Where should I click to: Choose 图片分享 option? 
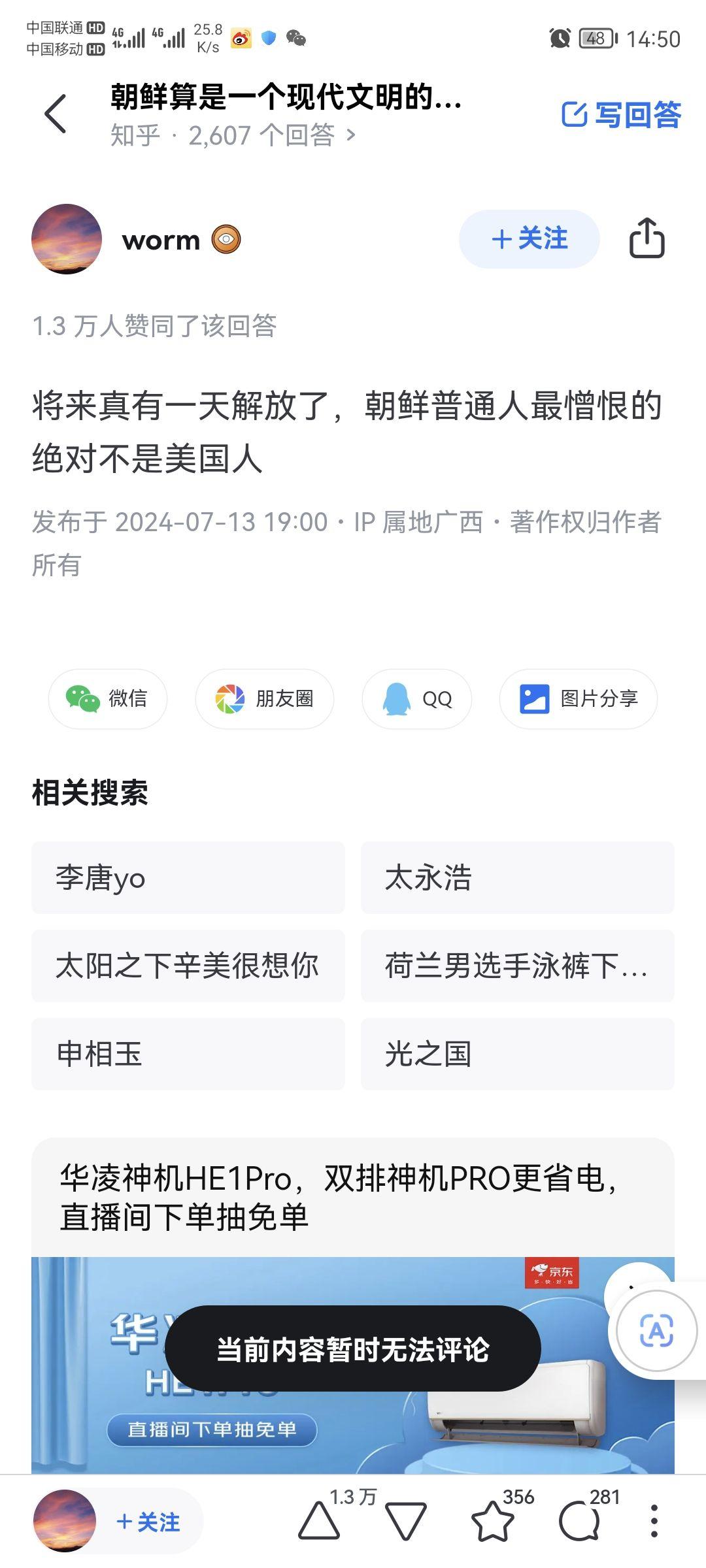click(x=579, y=699)
